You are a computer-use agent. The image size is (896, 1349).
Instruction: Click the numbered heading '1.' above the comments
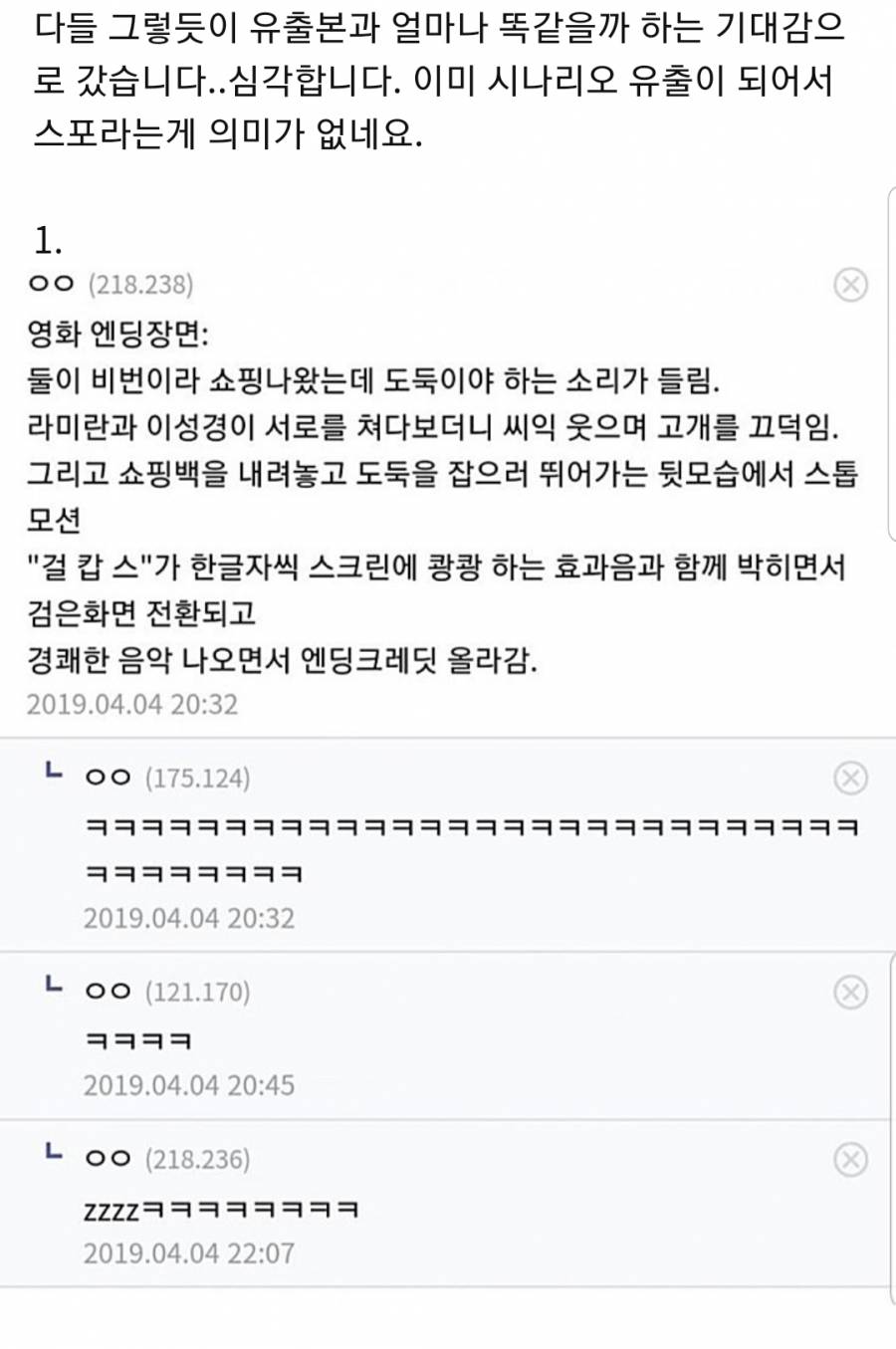[42, 237]
